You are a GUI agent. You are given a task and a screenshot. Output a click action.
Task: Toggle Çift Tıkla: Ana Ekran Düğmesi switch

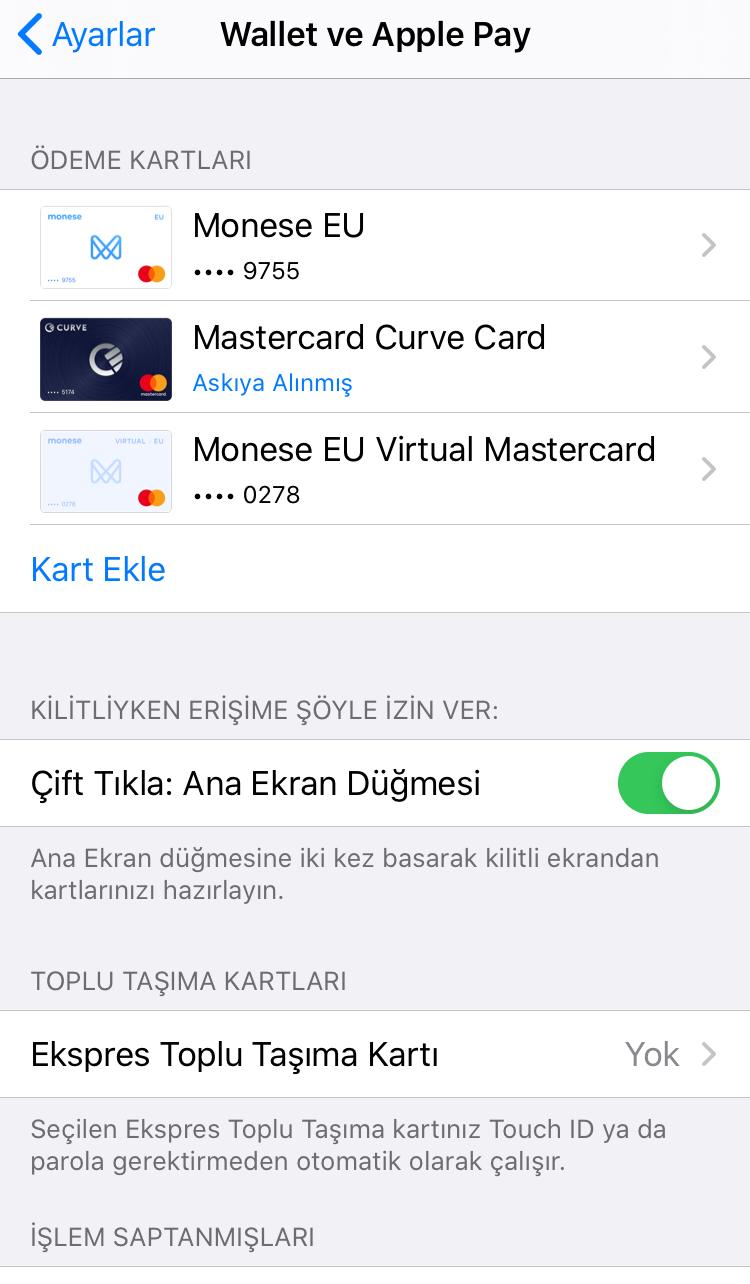(x=668, y=783)
